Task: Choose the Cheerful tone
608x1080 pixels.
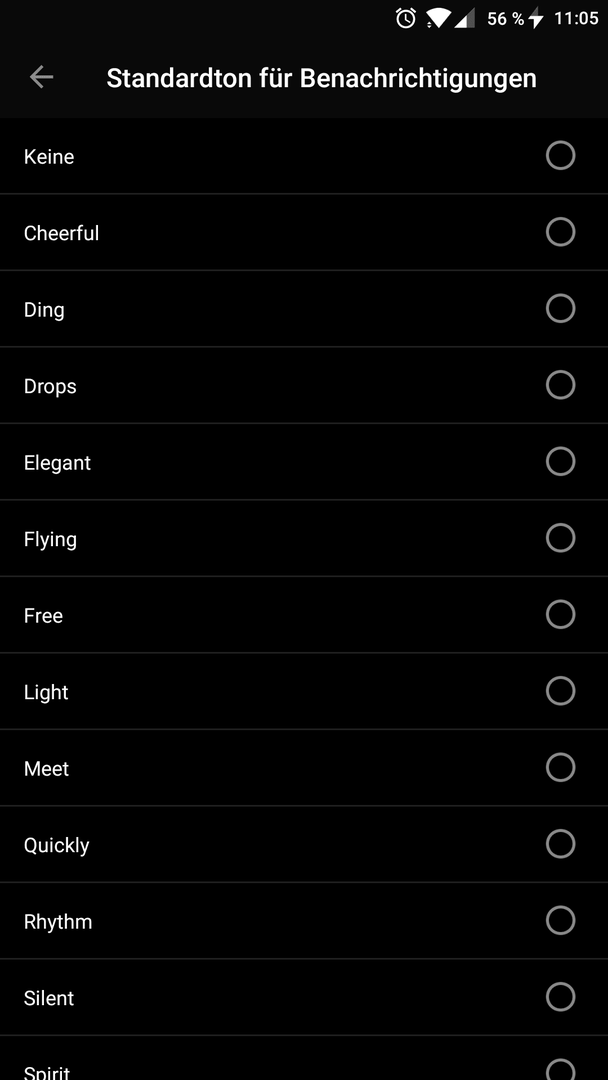Action: click(304, 232)
